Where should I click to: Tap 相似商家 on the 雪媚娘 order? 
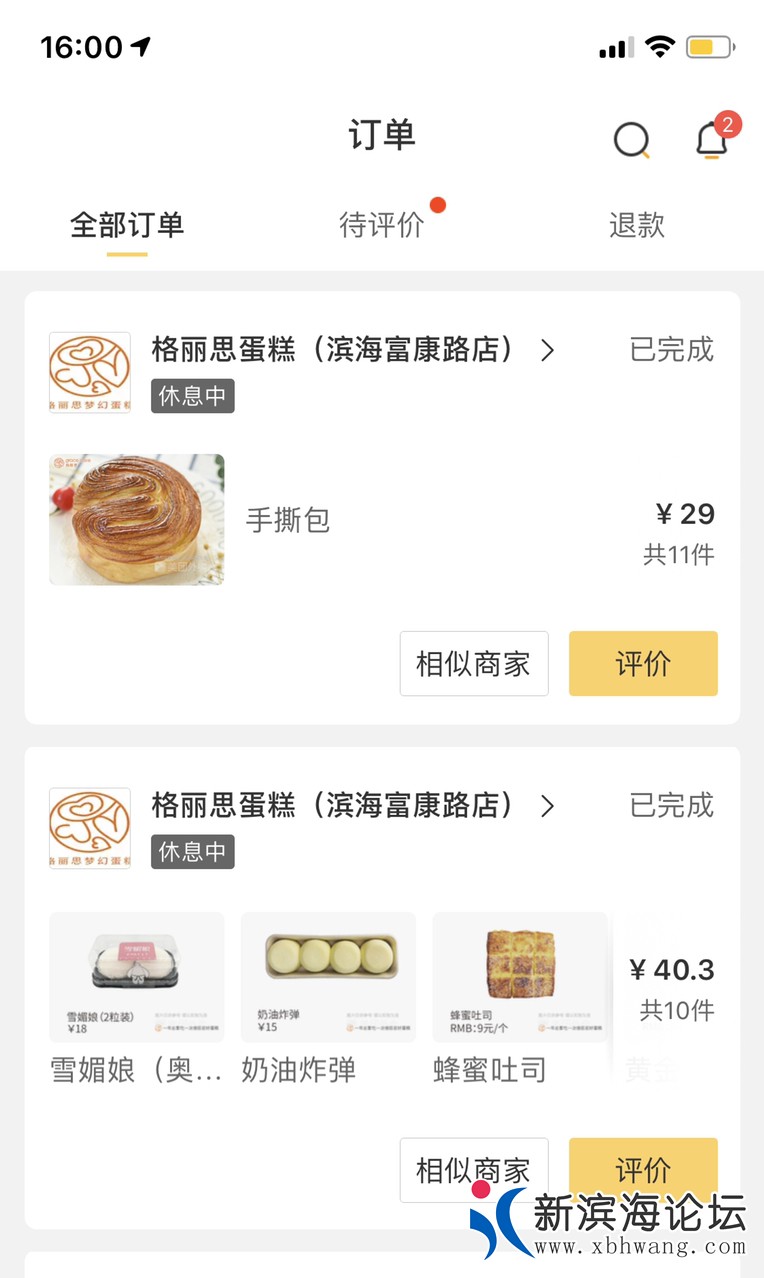pyautogui.click(x=474, y=1169)
